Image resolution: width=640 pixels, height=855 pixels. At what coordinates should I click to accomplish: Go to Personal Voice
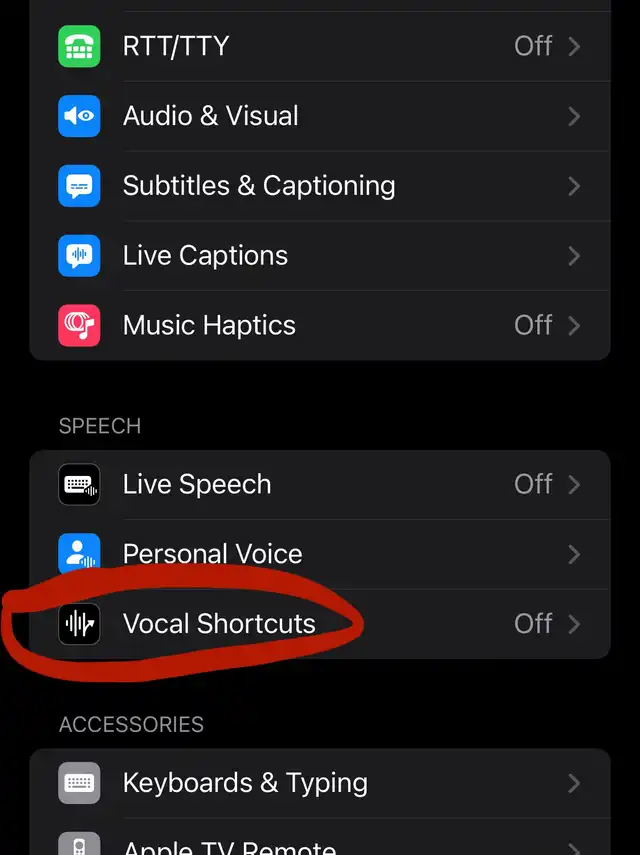pyautogui.click(x=320, y=553)
